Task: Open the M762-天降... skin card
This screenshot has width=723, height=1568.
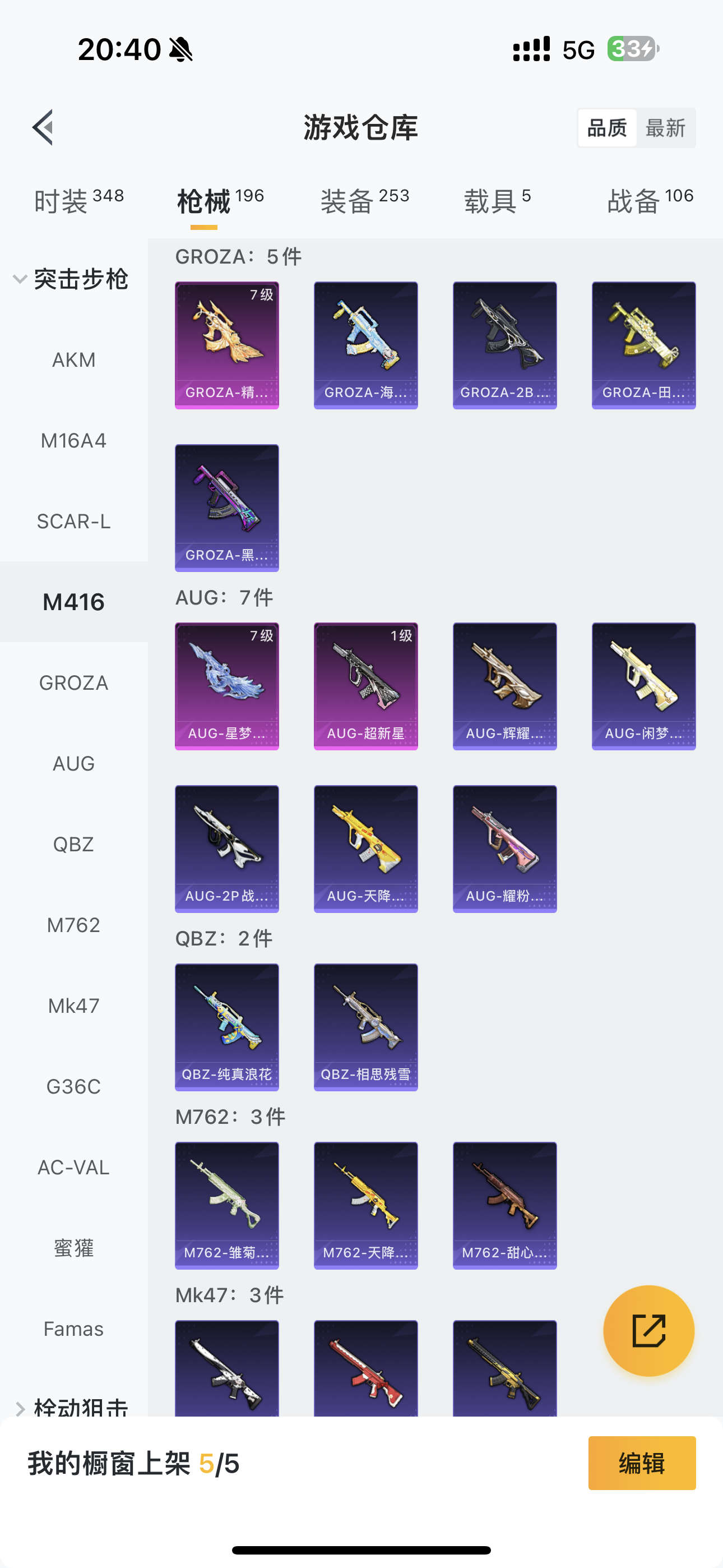Action: tap(366, 1205)
